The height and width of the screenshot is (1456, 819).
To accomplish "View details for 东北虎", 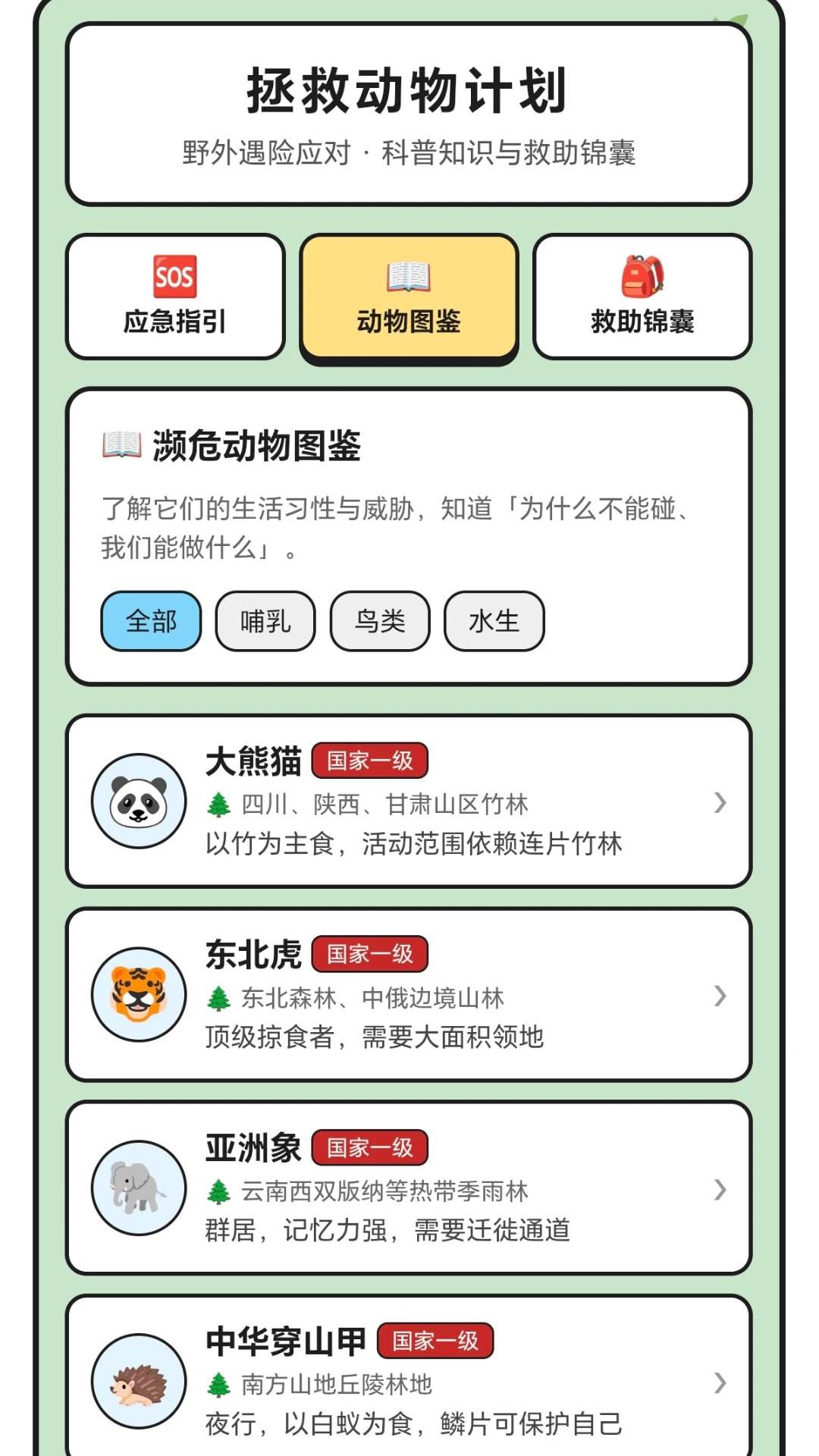I will [409, 994].
